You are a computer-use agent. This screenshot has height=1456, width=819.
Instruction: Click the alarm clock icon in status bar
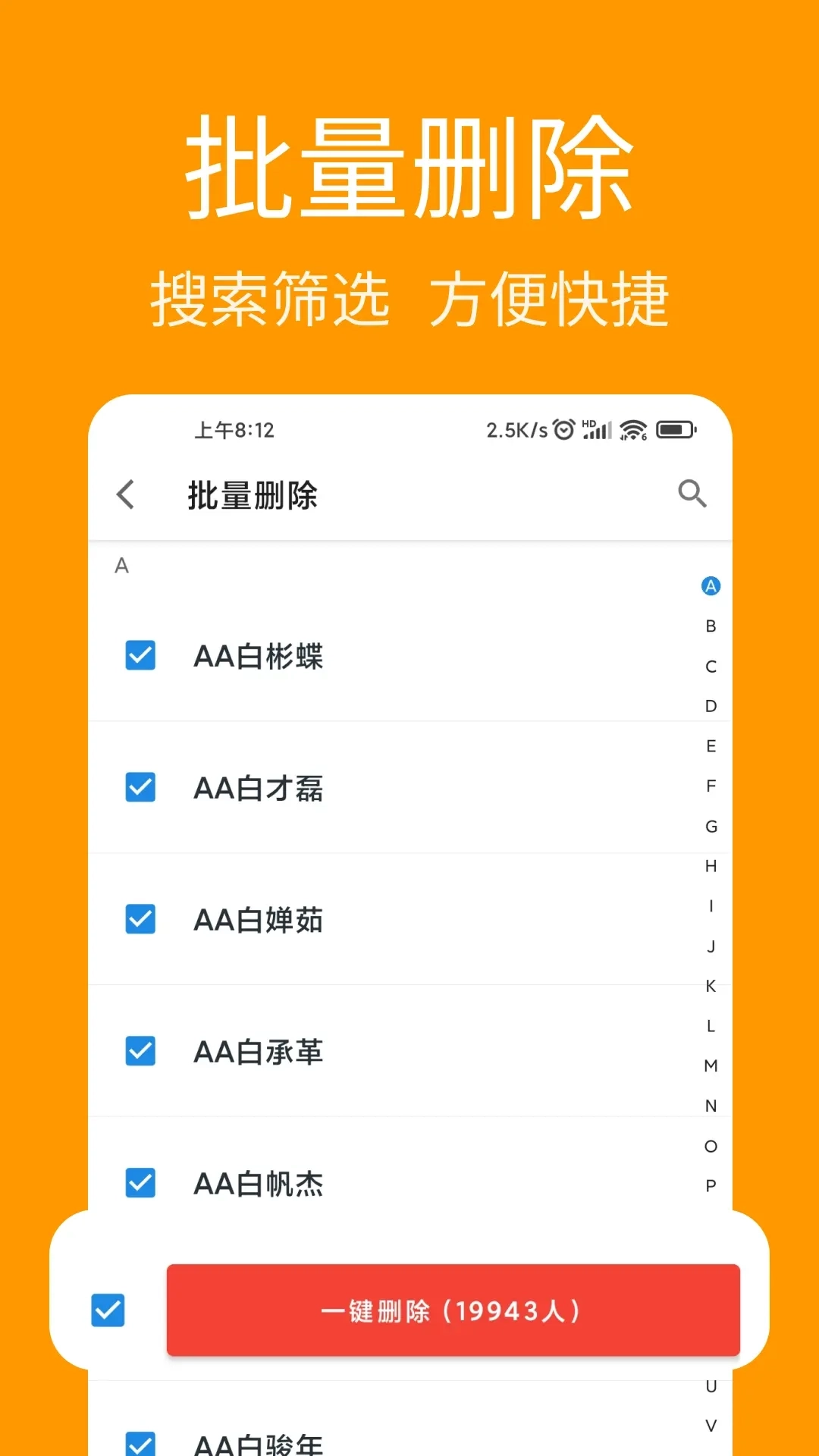pos(562,429)
